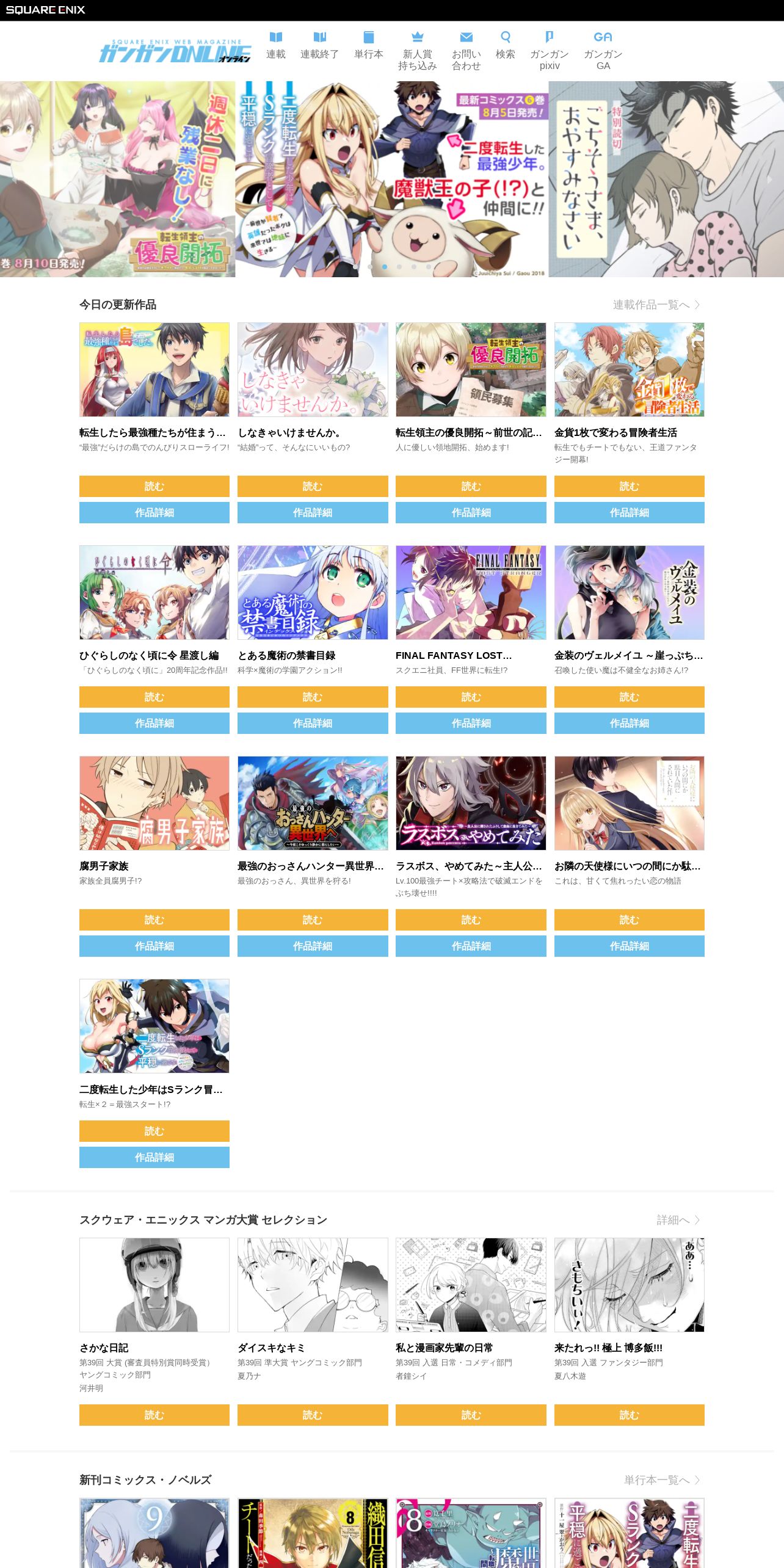Screen dimensions: 784x1568
Task: Open the ごちそうさま、おやすみなさい banner
Action: (x=666, y=179)
